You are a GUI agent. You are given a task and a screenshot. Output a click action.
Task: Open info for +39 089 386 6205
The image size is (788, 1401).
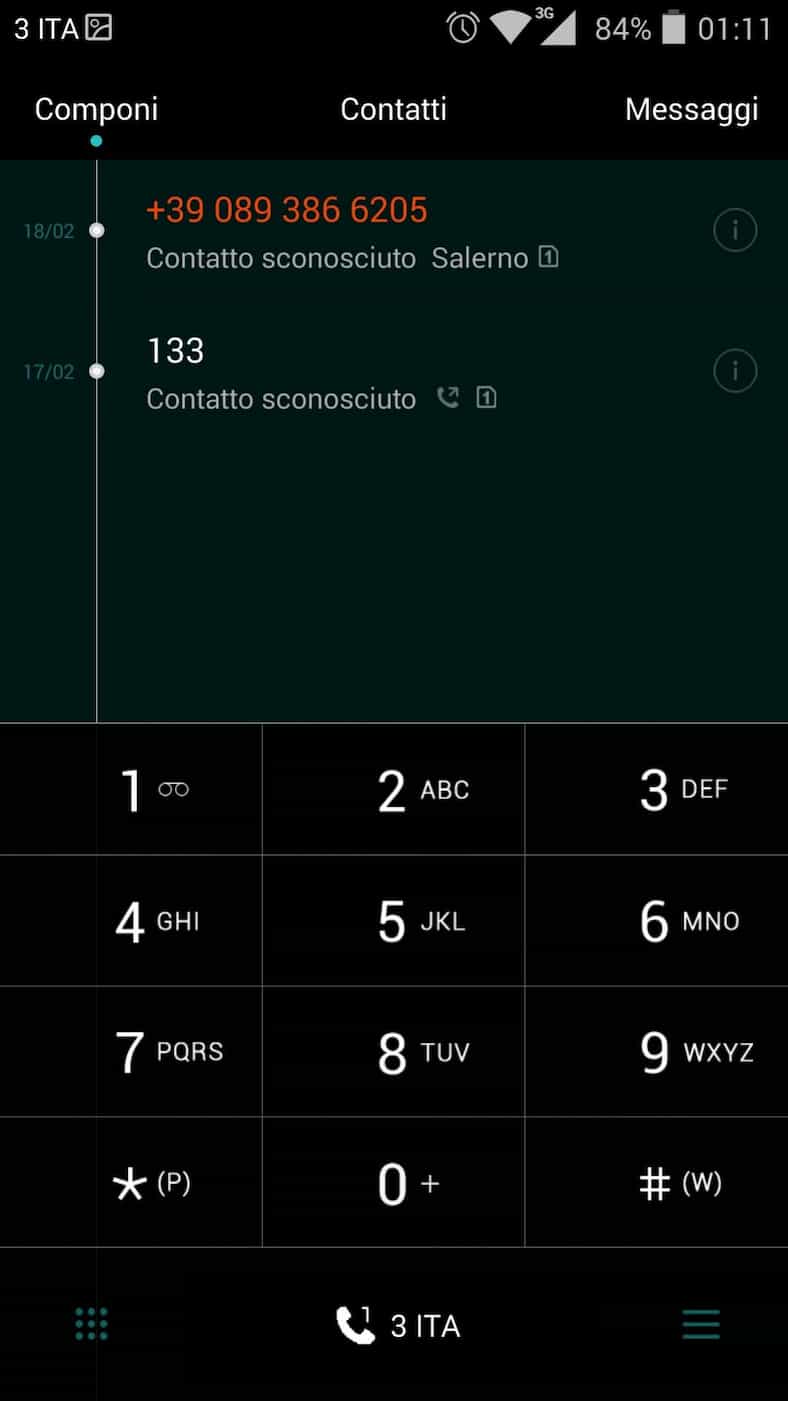point(735,231)
